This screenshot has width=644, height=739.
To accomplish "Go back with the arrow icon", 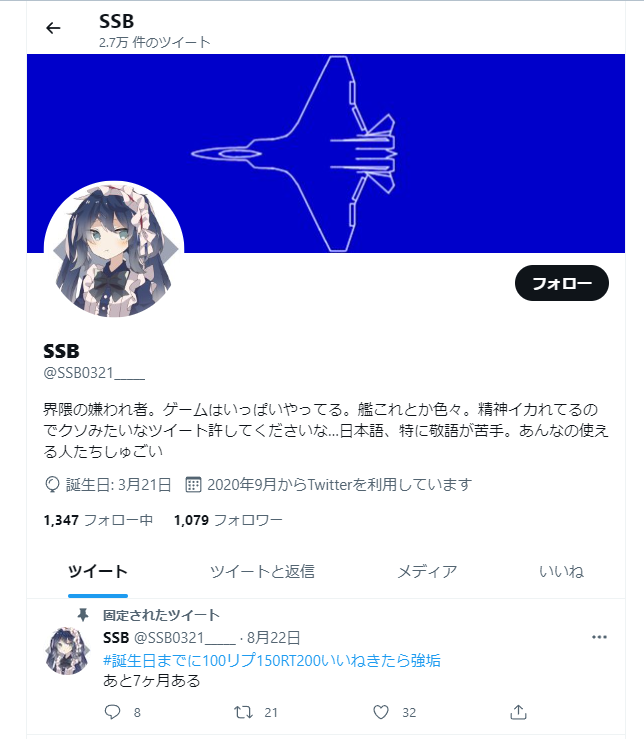I will tap(53, 28).
